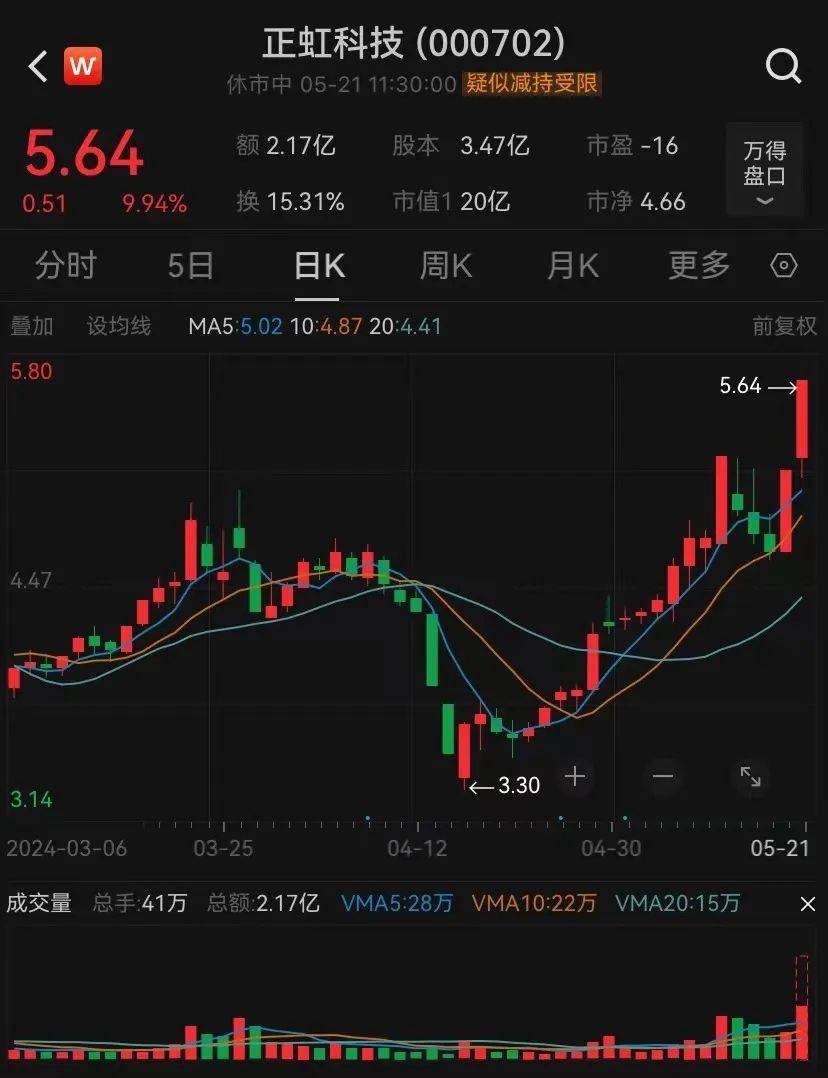Change the 前复权 price adjustment mode

coord(784,326)
